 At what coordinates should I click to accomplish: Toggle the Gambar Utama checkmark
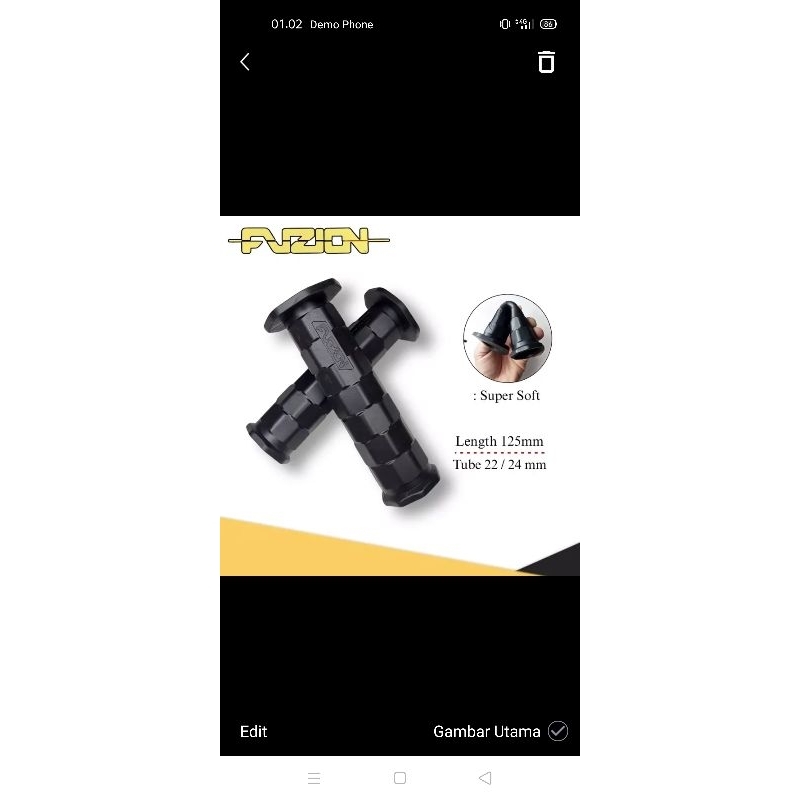coord(558,731)
